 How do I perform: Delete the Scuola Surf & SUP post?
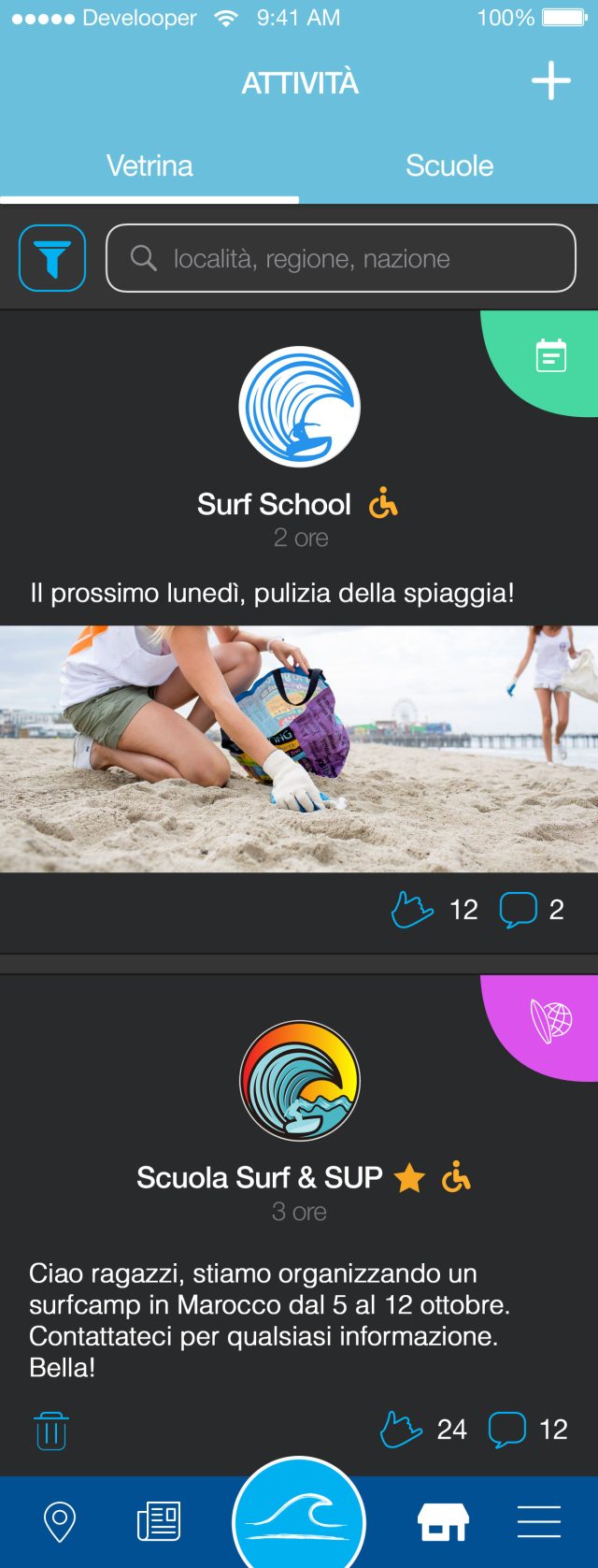point(51,1431)
